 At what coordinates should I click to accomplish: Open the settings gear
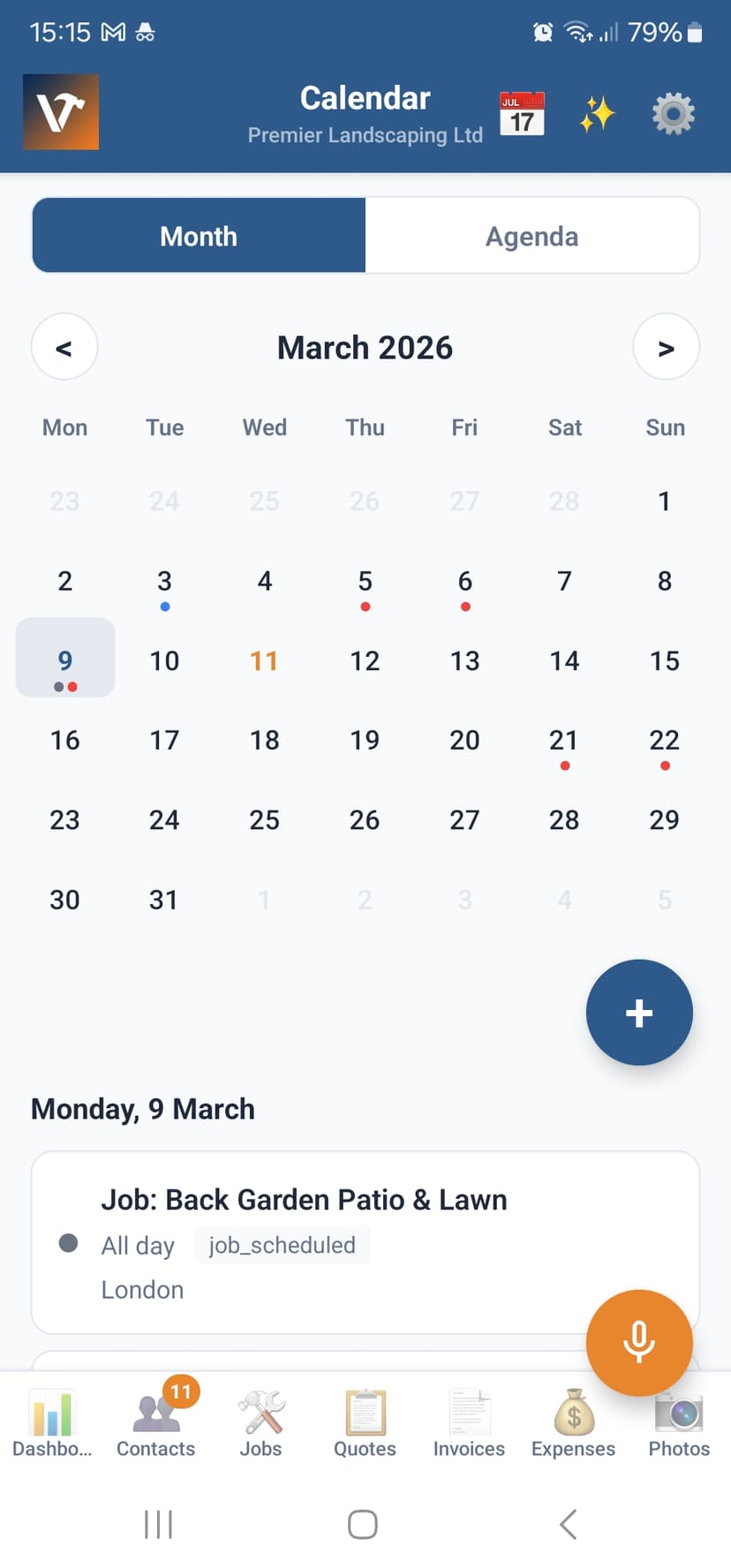pos(673,113)
